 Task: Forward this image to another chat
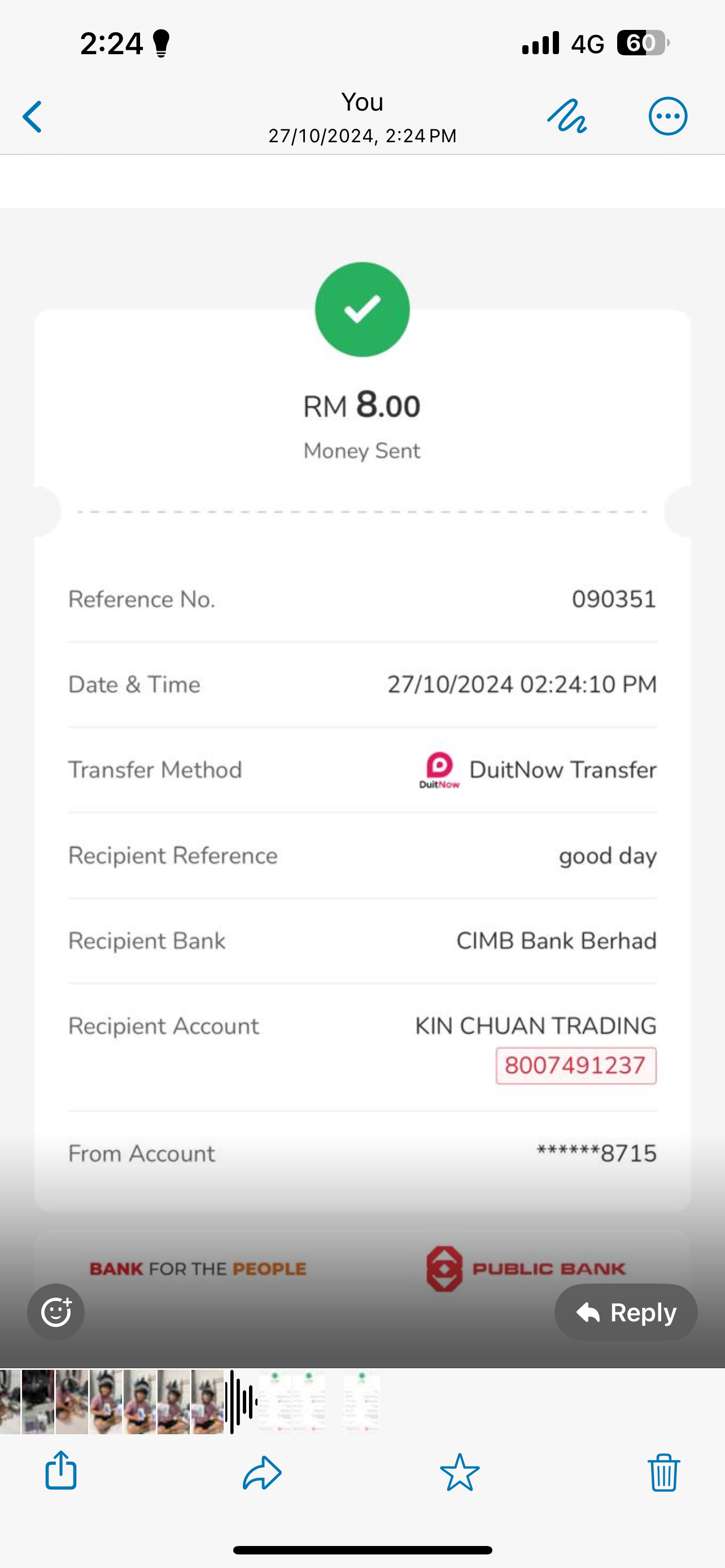(262, 1473)
